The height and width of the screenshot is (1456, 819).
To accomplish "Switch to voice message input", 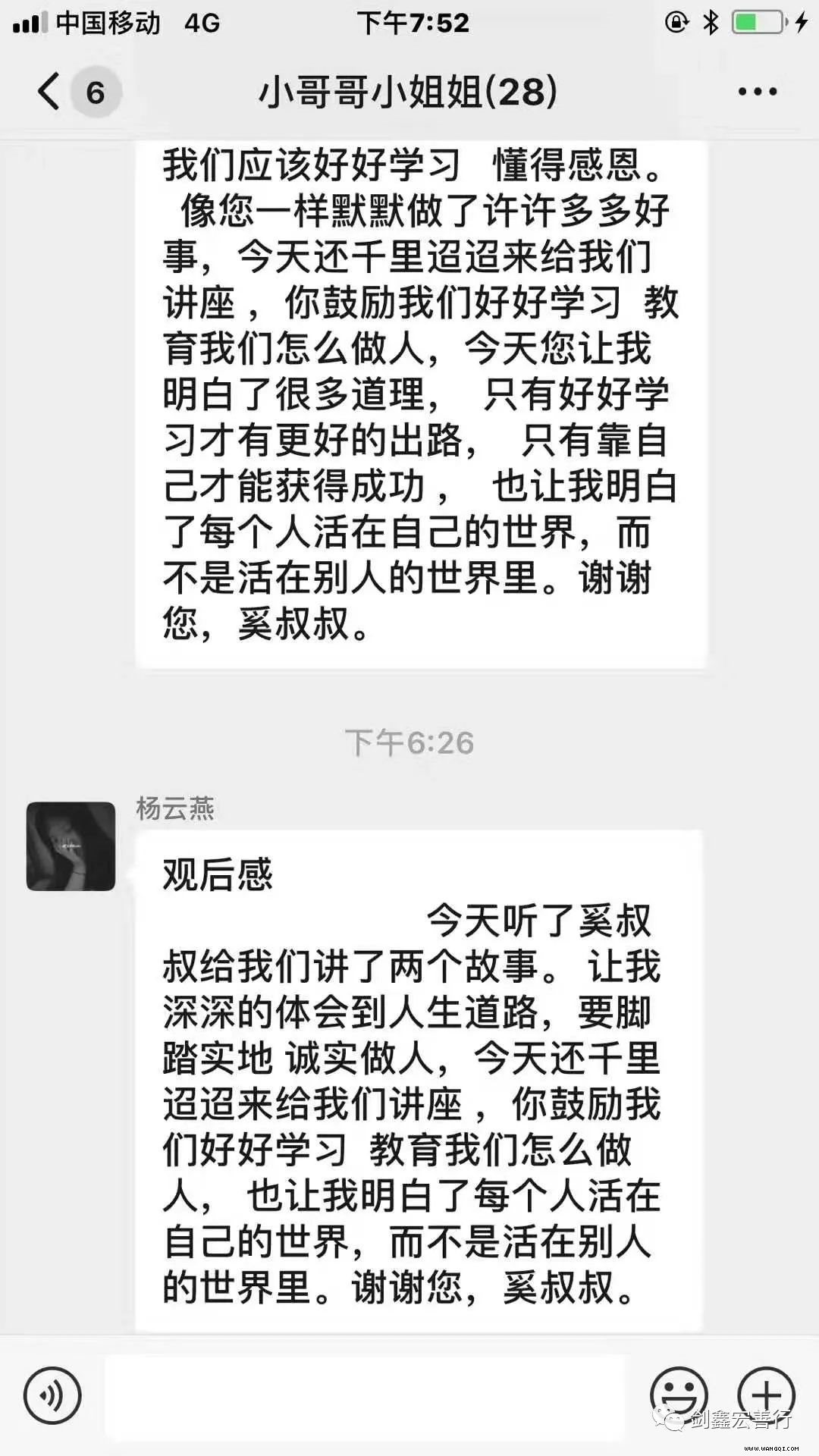I will pos(52,1395).
